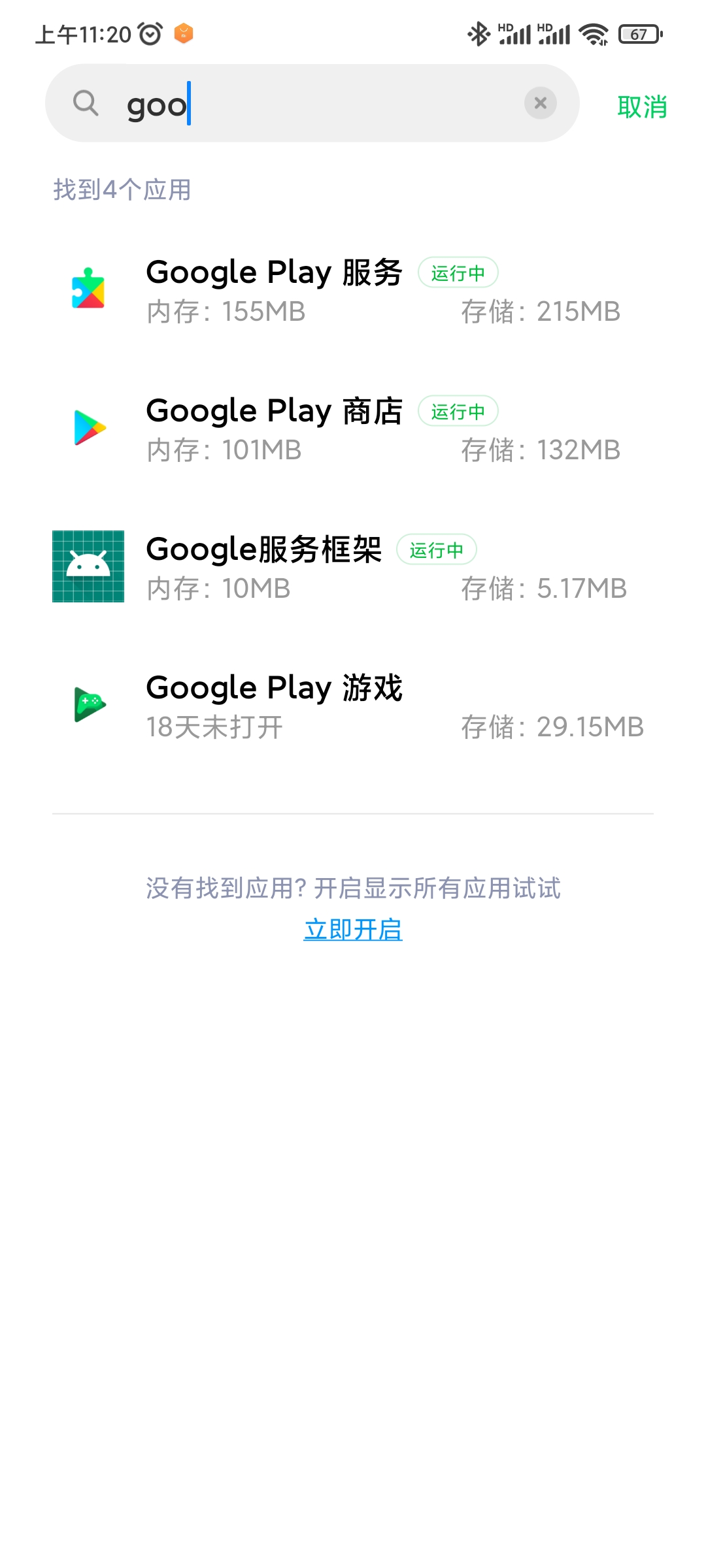Clear the search text with the X button
The width and height of the screenshot is (706, 1568).
pos(541,103)
